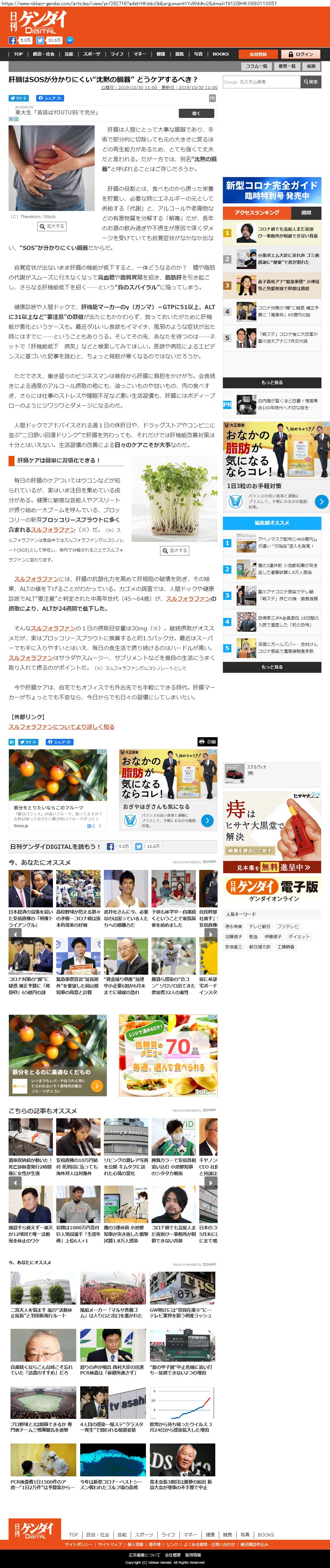330x1568 pixels.
Task: Open the コラム一覧 column list
Action: (256, 66)
